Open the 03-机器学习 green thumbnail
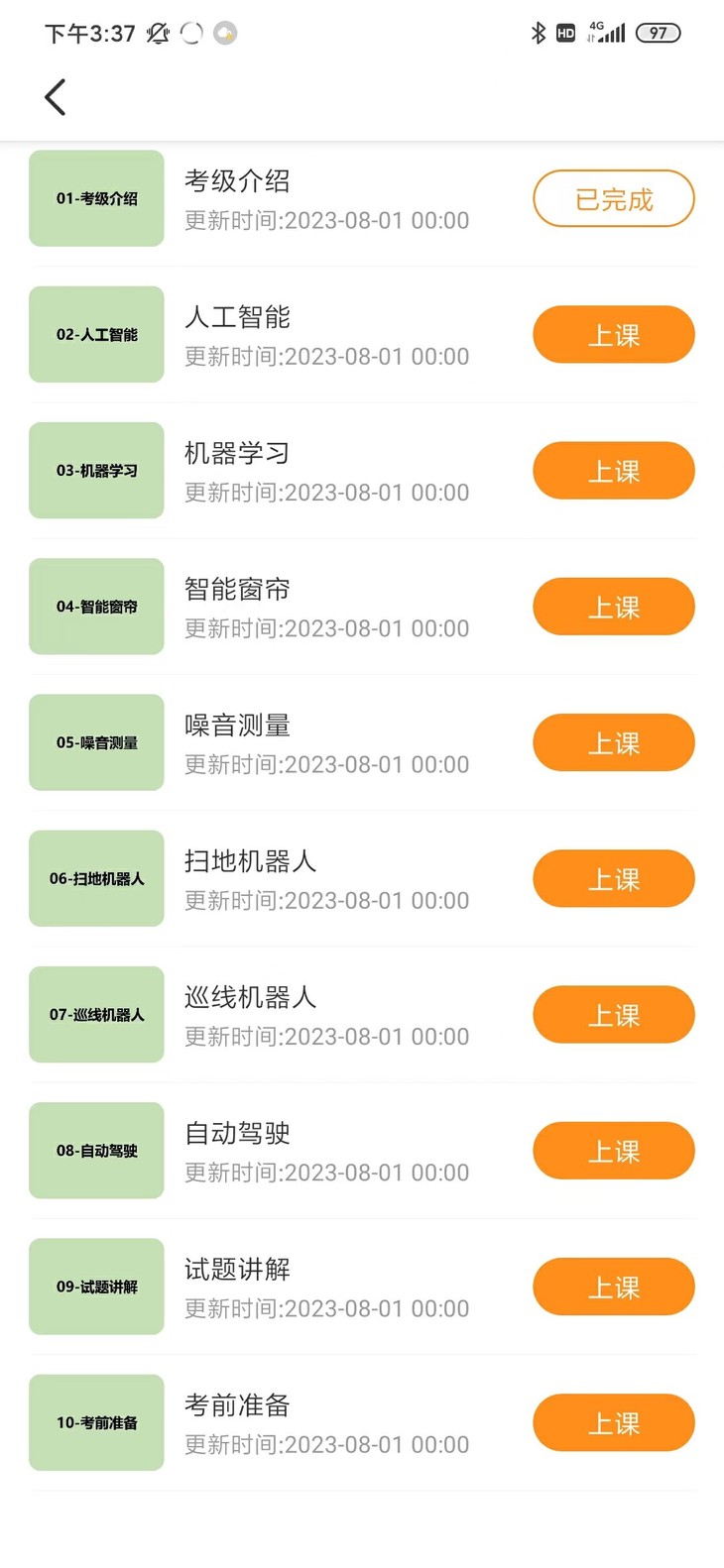724x1568 pixels. (x=96, y=471)
